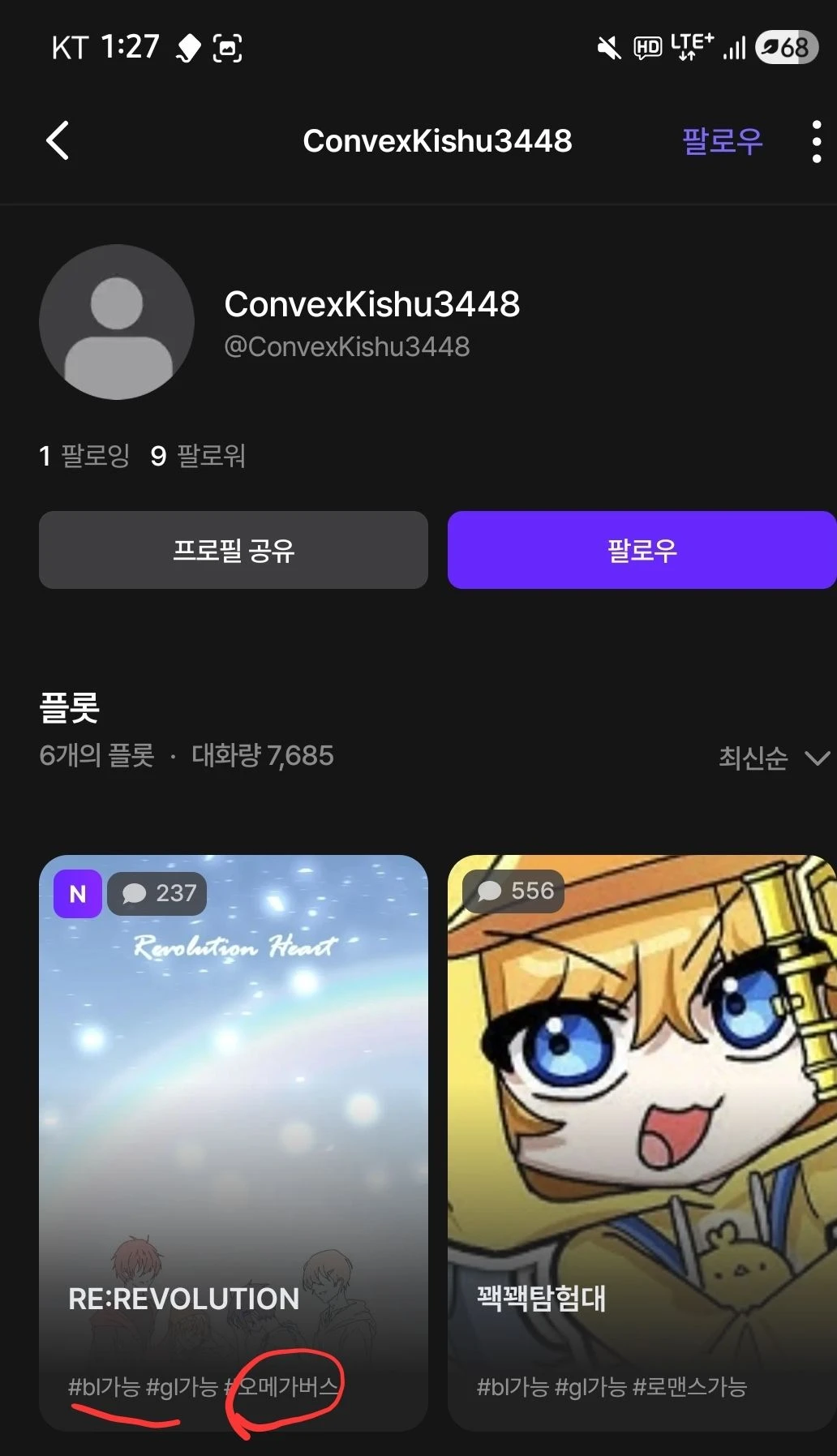
Task: Open the three-dot overflow menu
Action: tap(816, 142)
